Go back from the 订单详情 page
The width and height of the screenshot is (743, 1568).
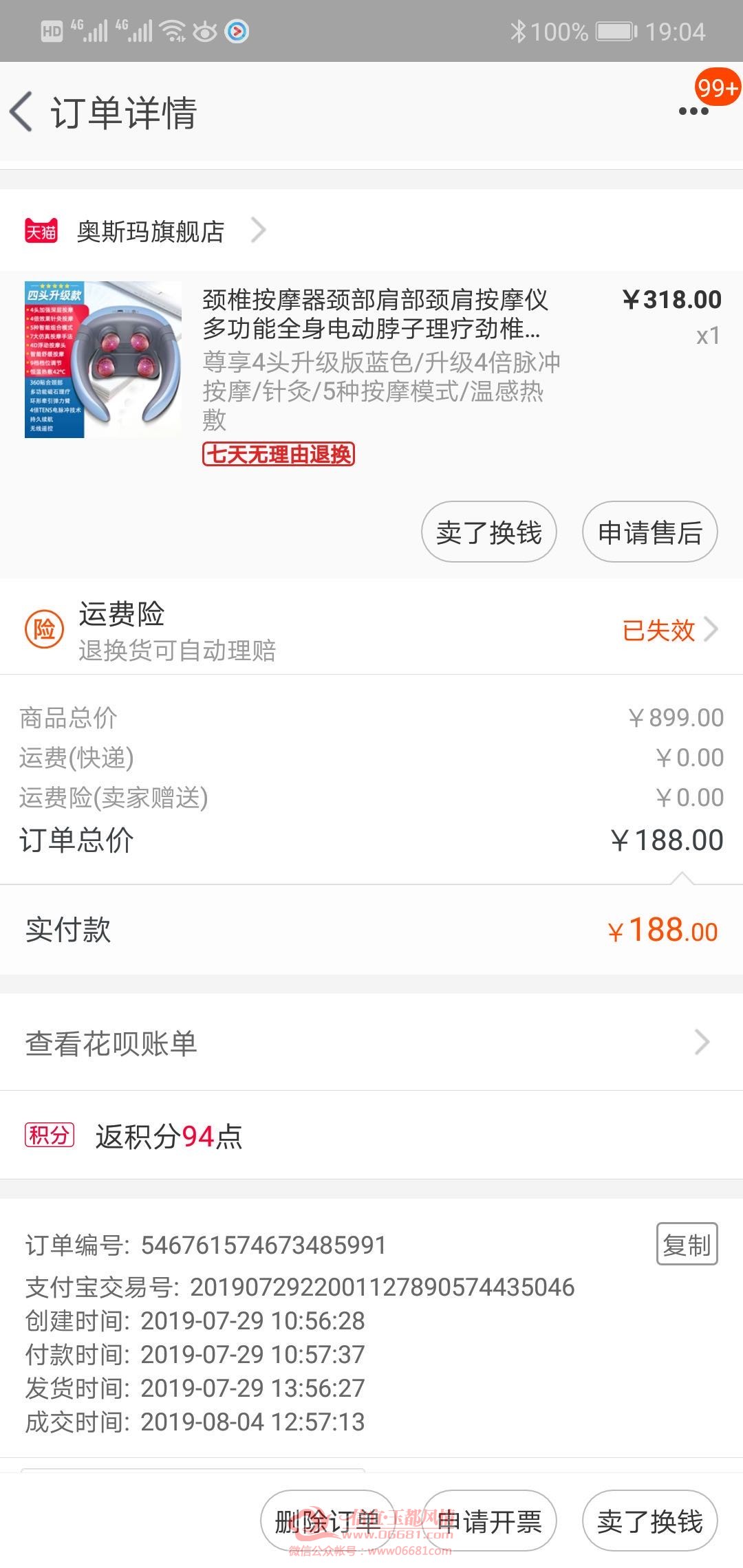tap(22, 112)
